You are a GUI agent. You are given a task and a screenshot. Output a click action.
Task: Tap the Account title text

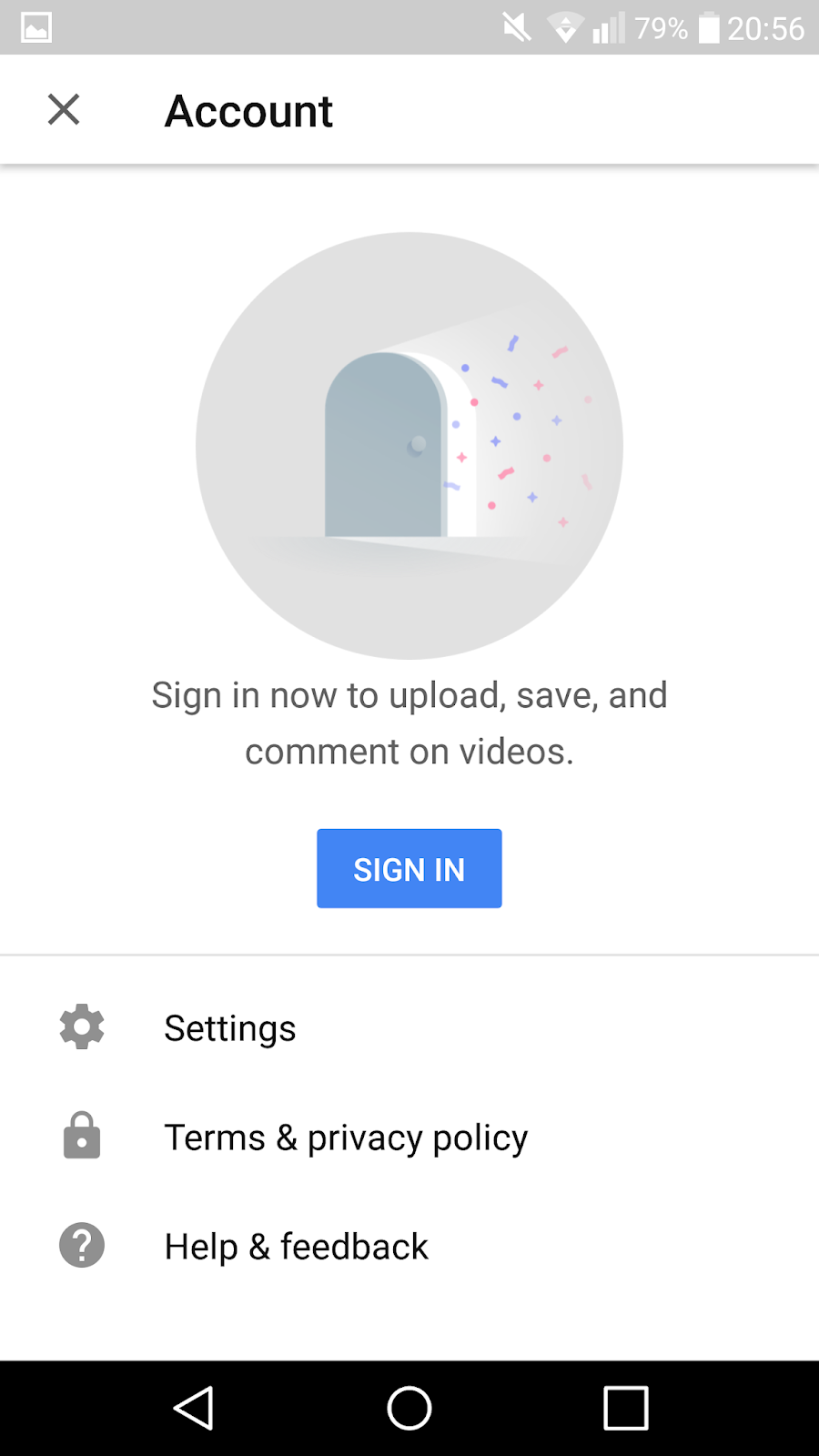click(248, 110)
